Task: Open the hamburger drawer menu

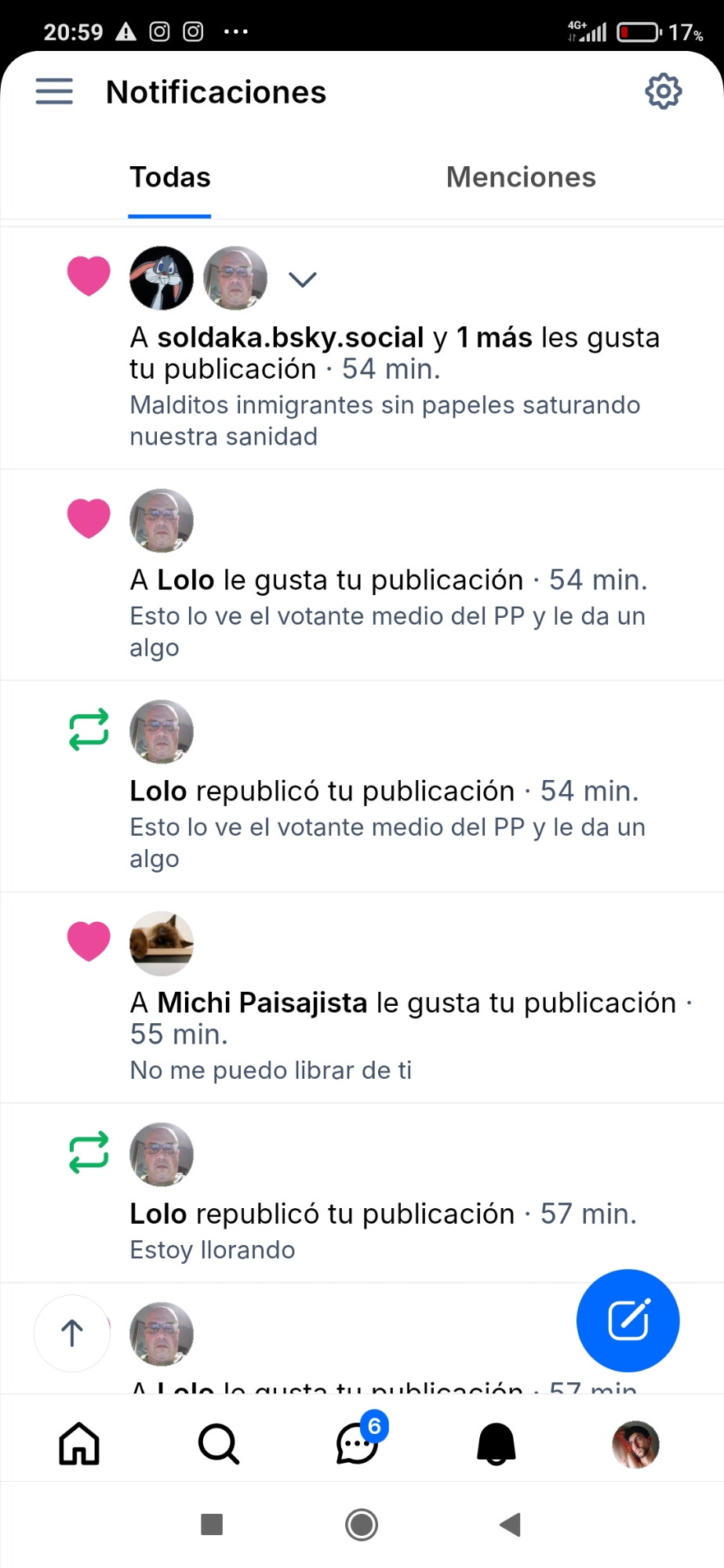Action: point(54,92)
